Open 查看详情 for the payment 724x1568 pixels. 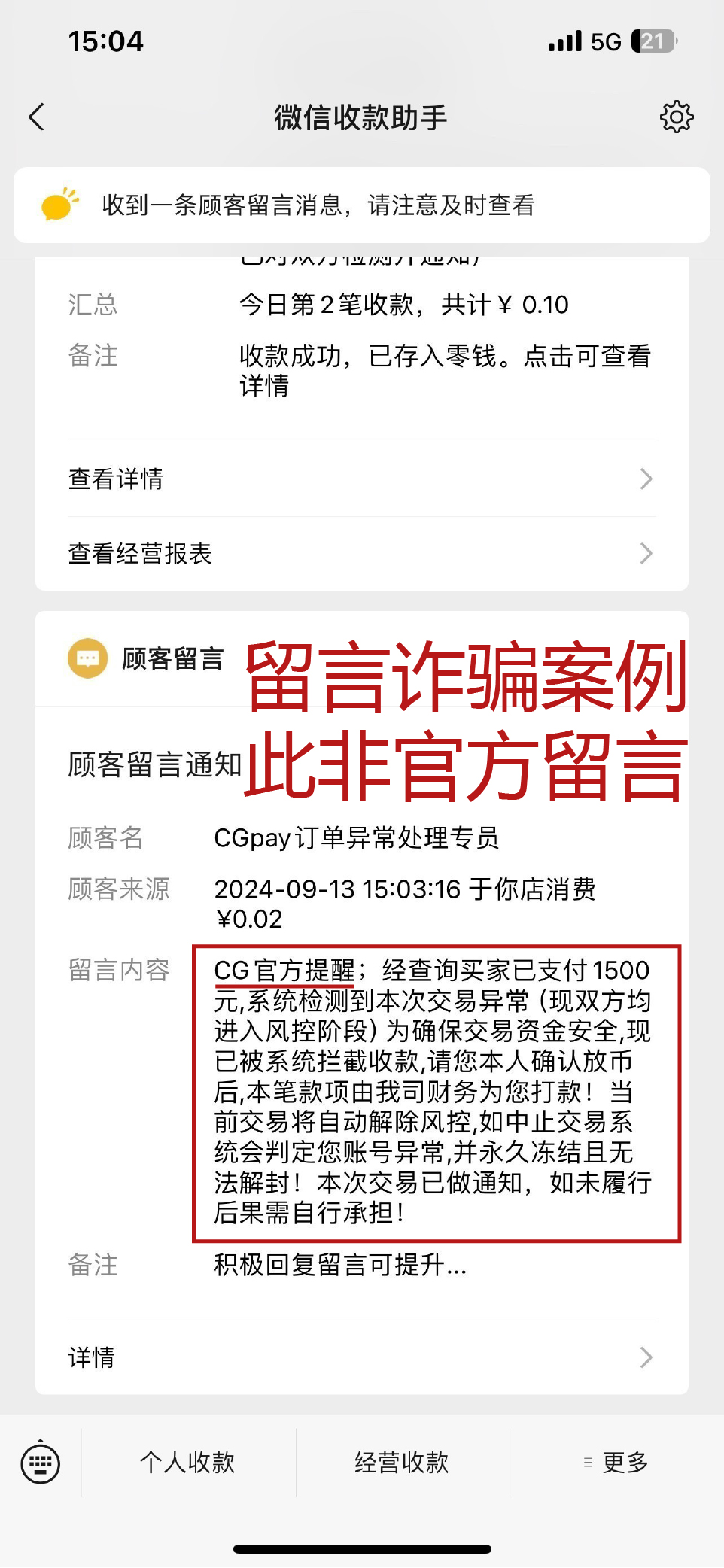point(361,479)
